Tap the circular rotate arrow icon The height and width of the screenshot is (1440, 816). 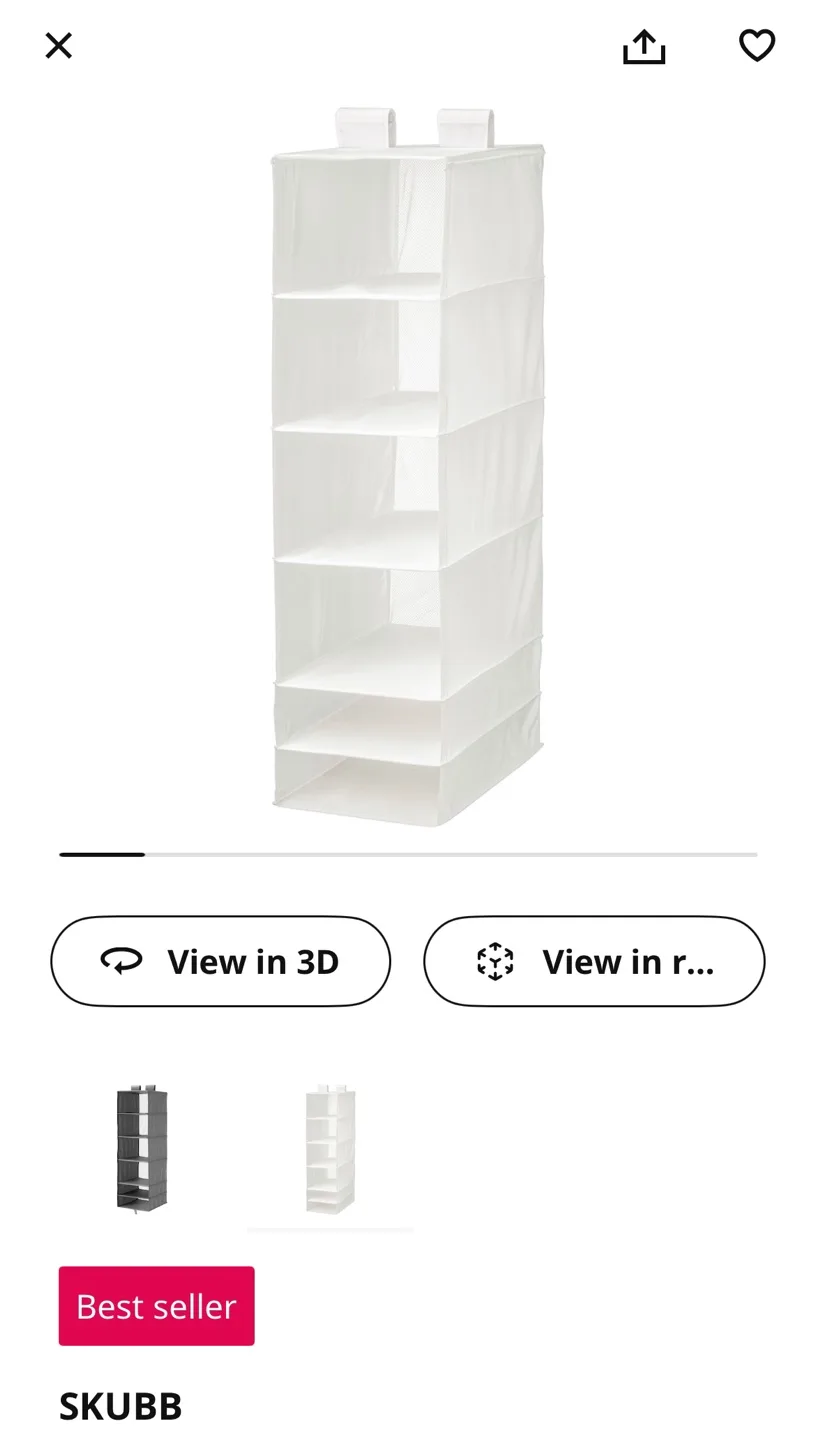pyautogui.click(x=120, y=961)
